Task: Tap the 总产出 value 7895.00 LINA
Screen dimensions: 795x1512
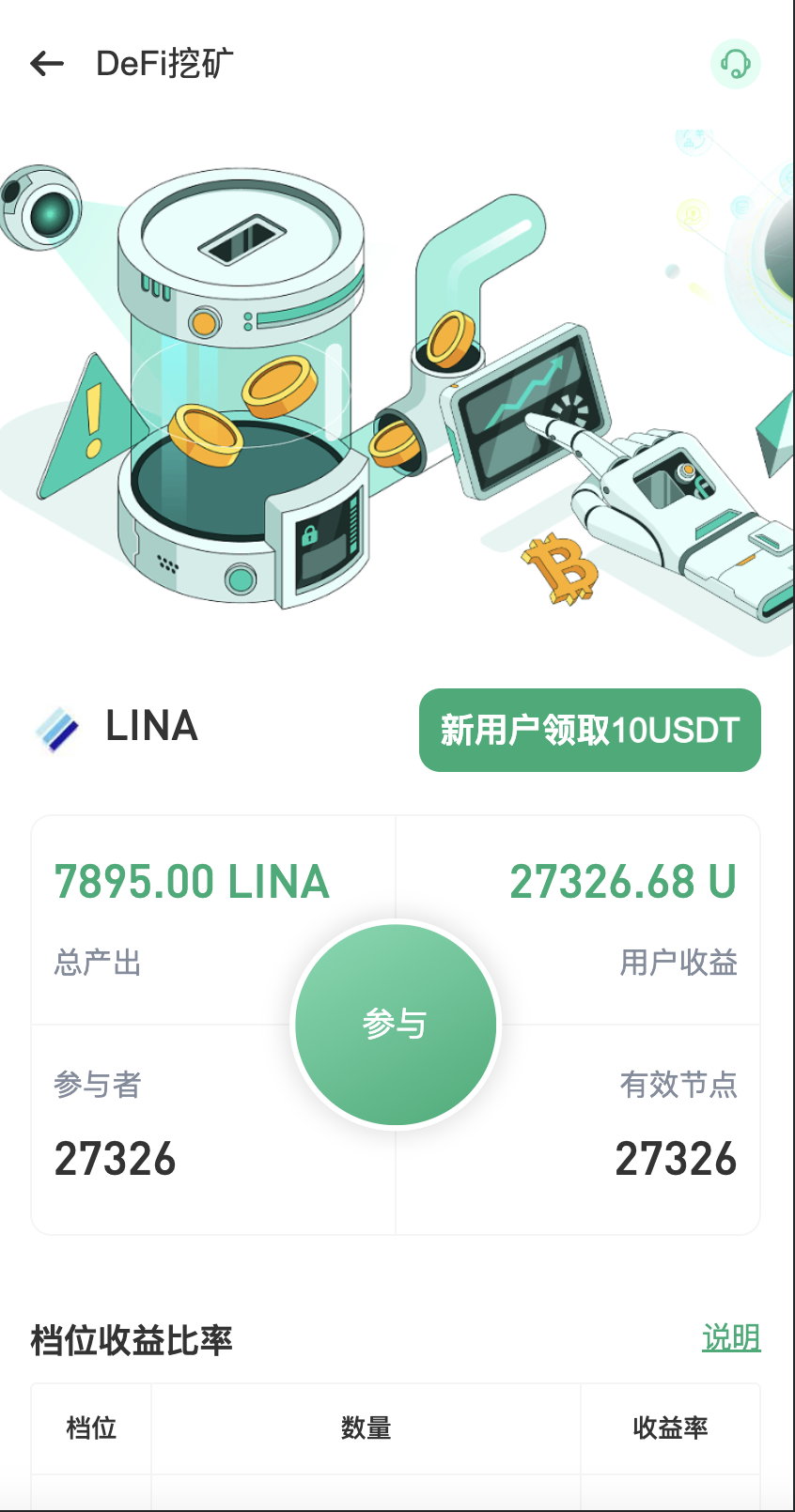Action: tap(192, 881)
